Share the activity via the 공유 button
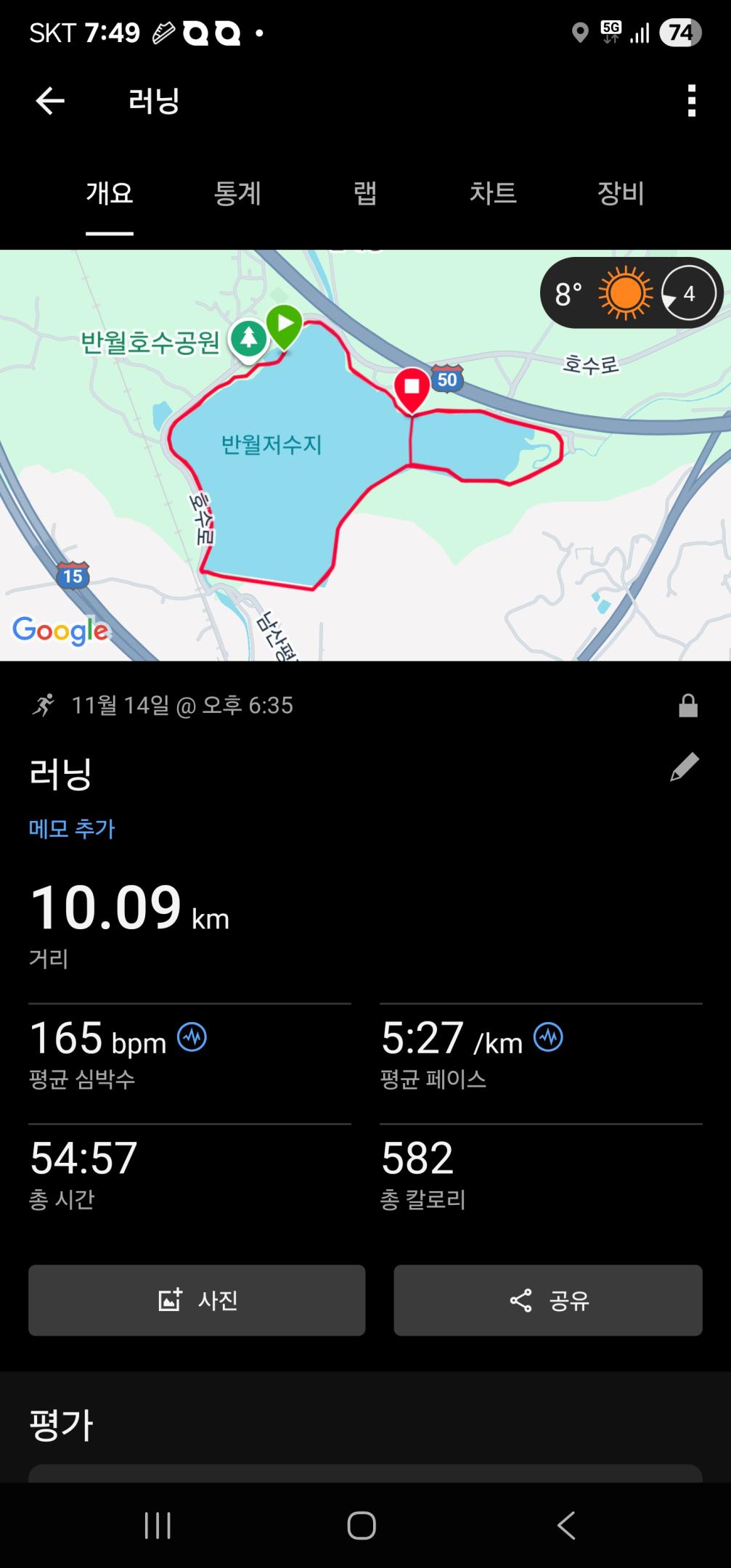Viewport: 731px width, 1568px height. (x=548, y=1300)
